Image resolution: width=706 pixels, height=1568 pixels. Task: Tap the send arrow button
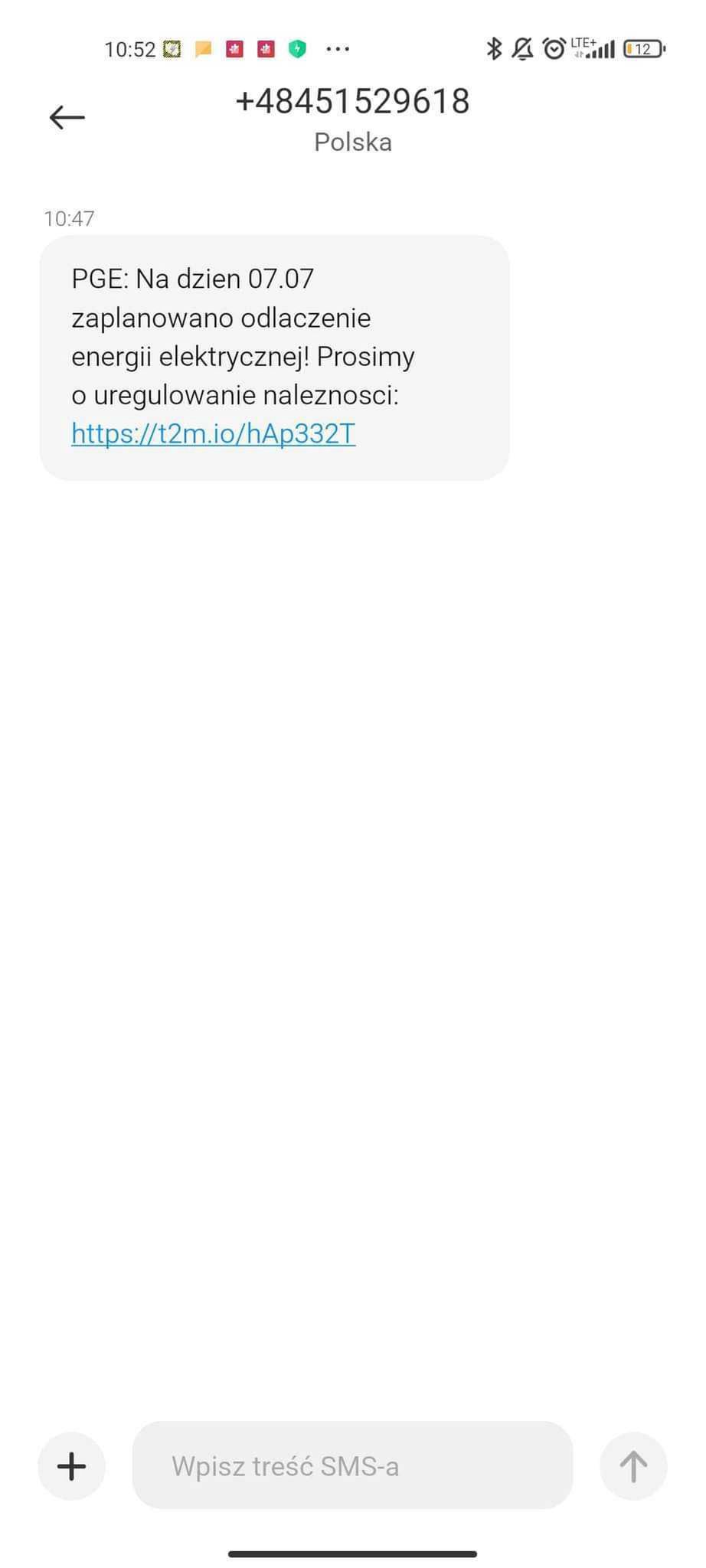click(x=633, y=1466)
